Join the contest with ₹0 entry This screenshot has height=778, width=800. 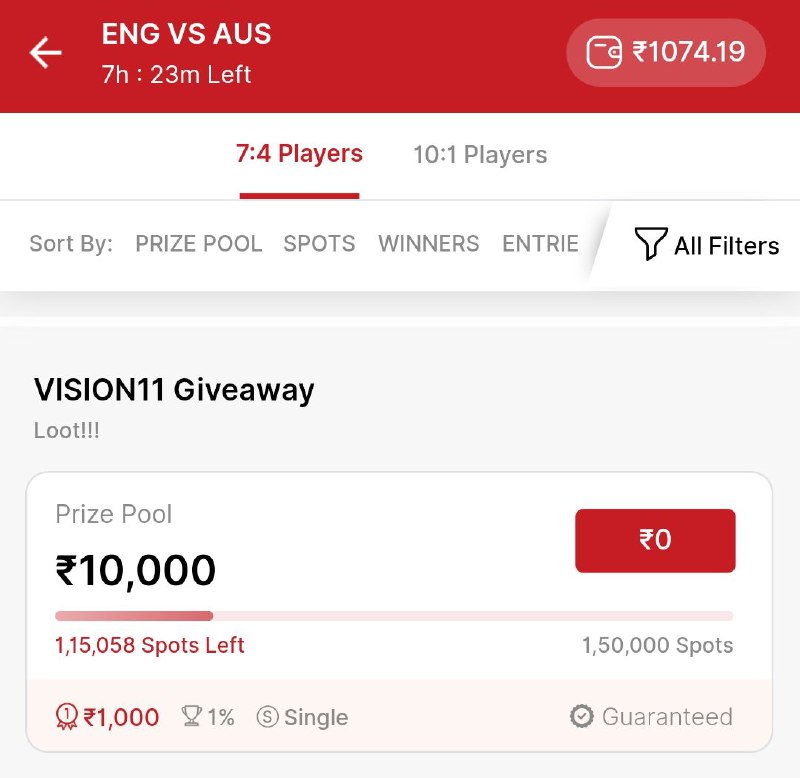point(655,541)
